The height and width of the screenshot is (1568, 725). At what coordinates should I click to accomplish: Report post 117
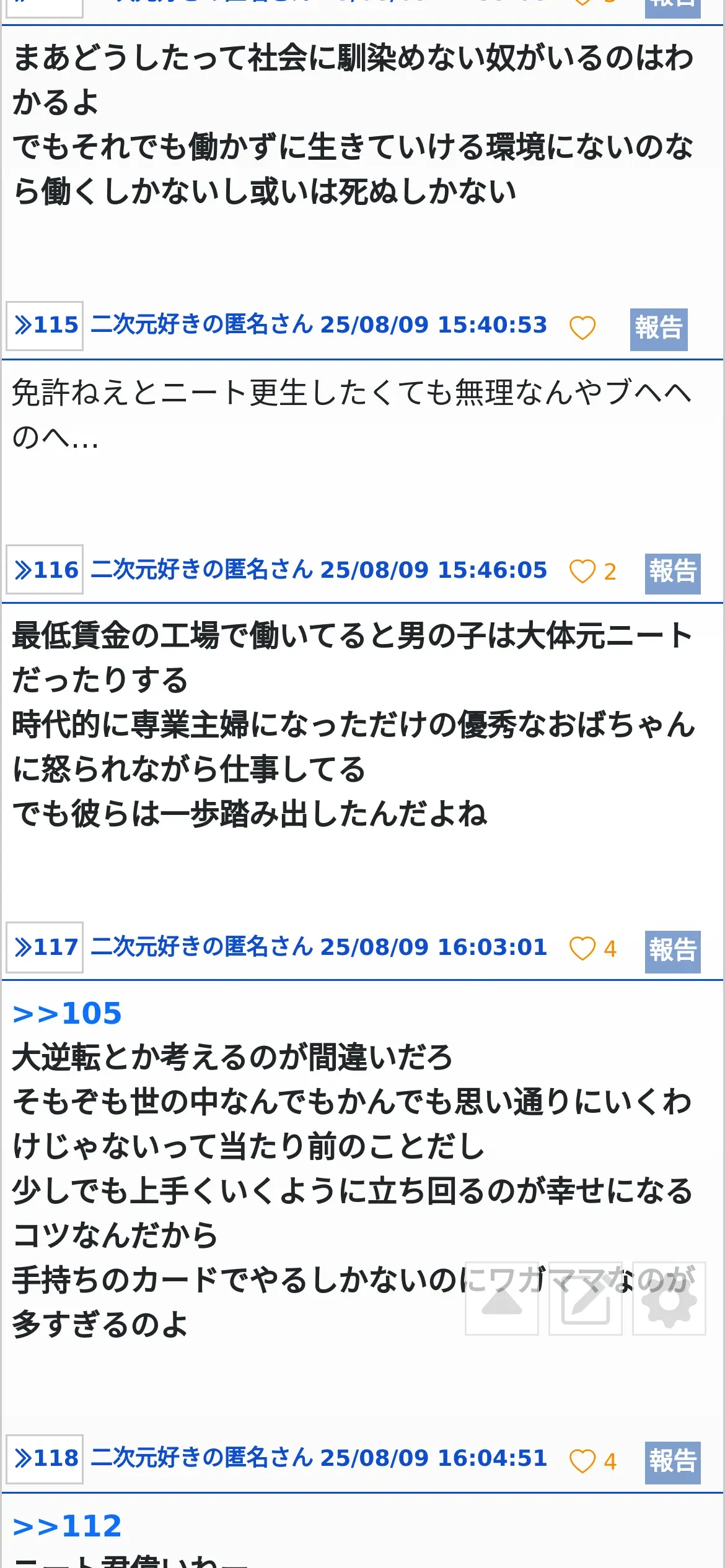672,951
